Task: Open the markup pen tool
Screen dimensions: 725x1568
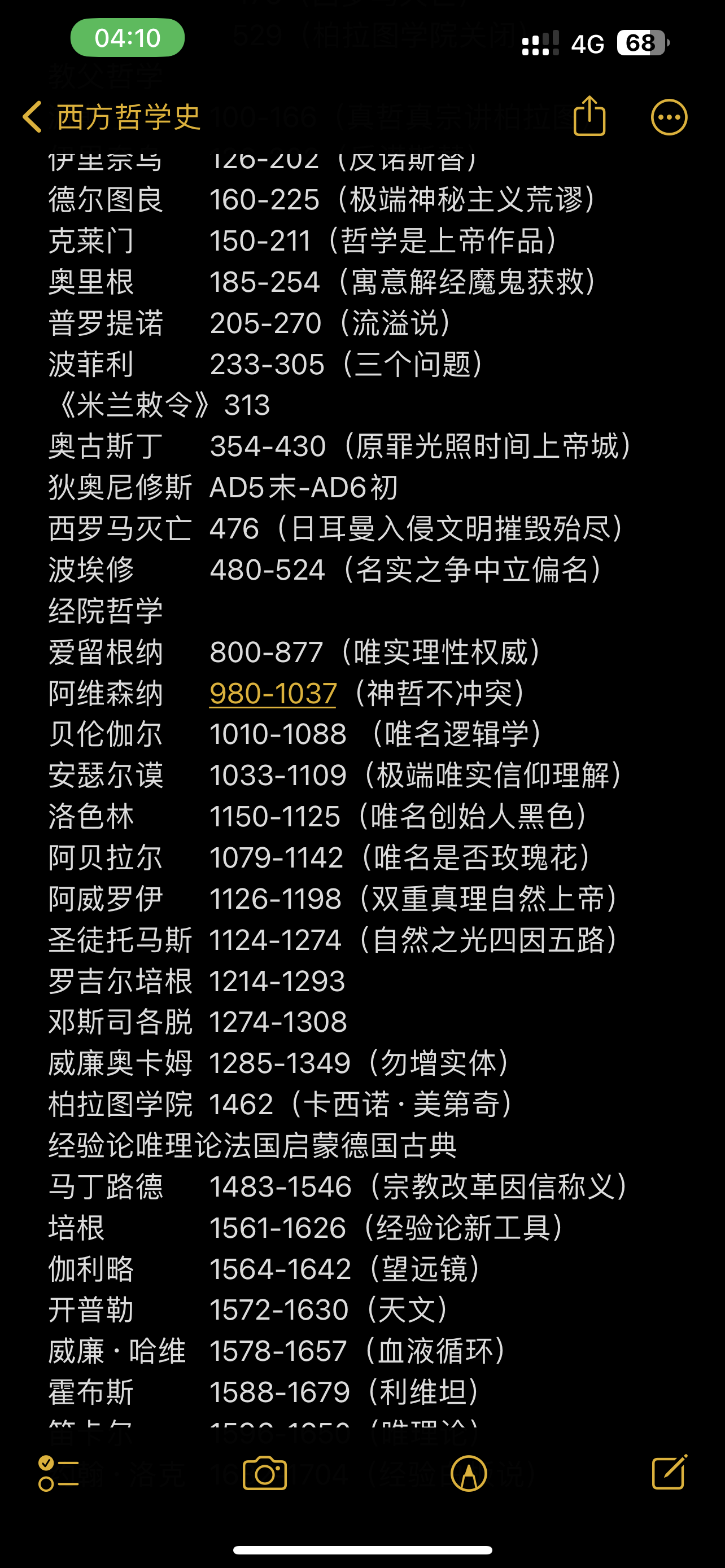Action: (468, 1473)
